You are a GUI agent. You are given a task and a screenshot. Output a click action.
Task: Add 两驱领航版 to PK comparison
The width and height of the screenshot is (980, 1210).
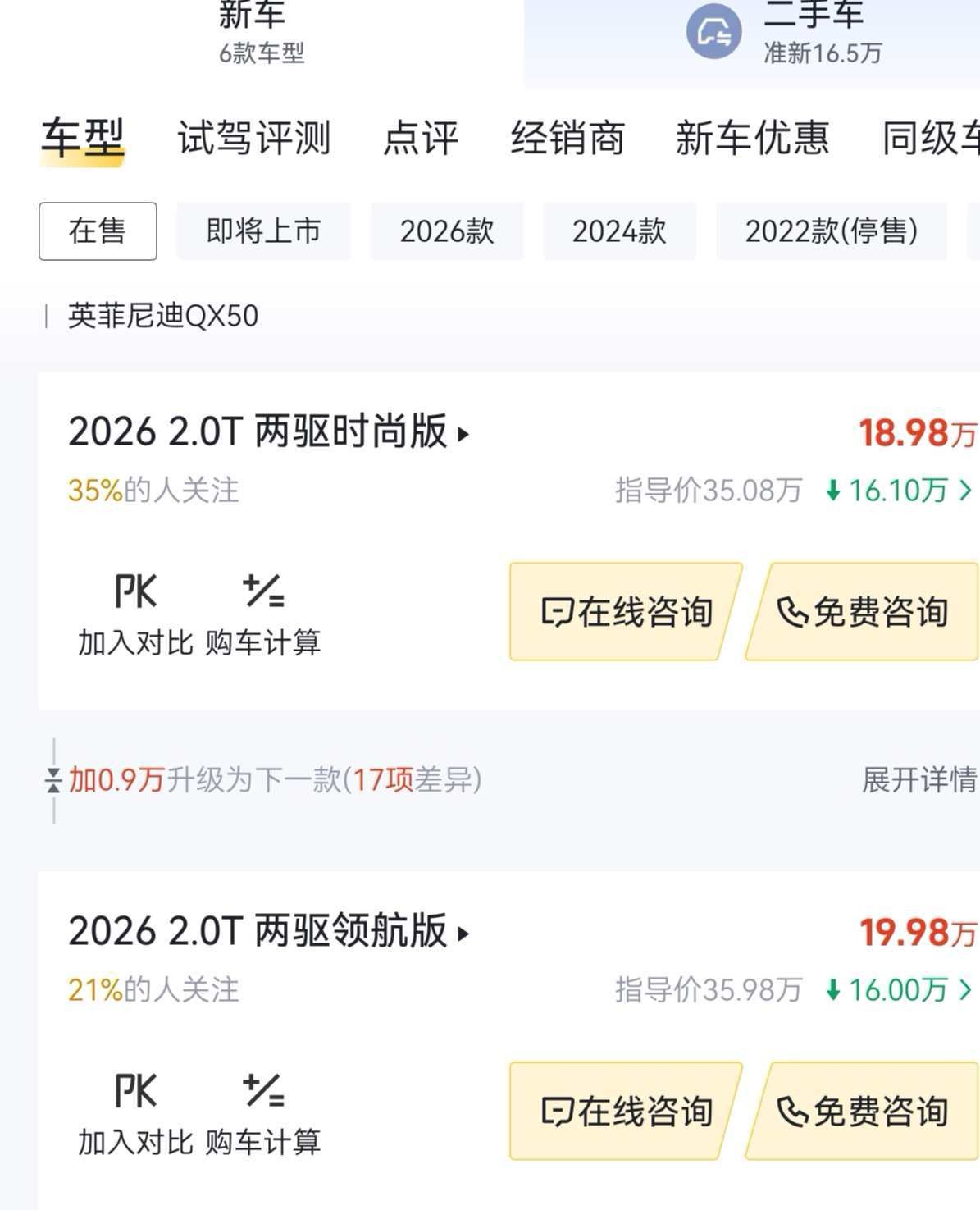coord(135,1113)
